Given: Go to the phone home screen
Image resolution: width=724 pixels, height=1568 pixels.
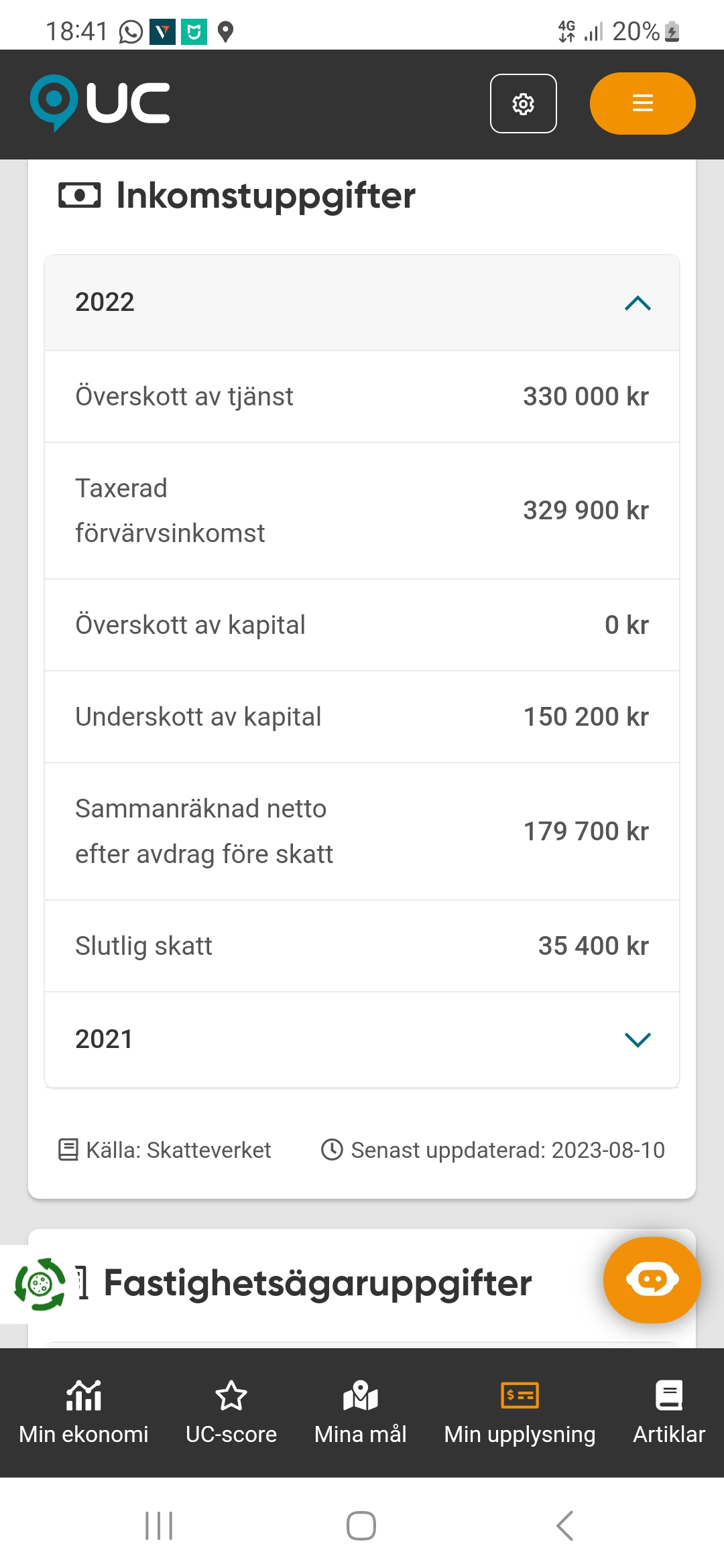Looking at the screenshot, I should point(361,1526).
